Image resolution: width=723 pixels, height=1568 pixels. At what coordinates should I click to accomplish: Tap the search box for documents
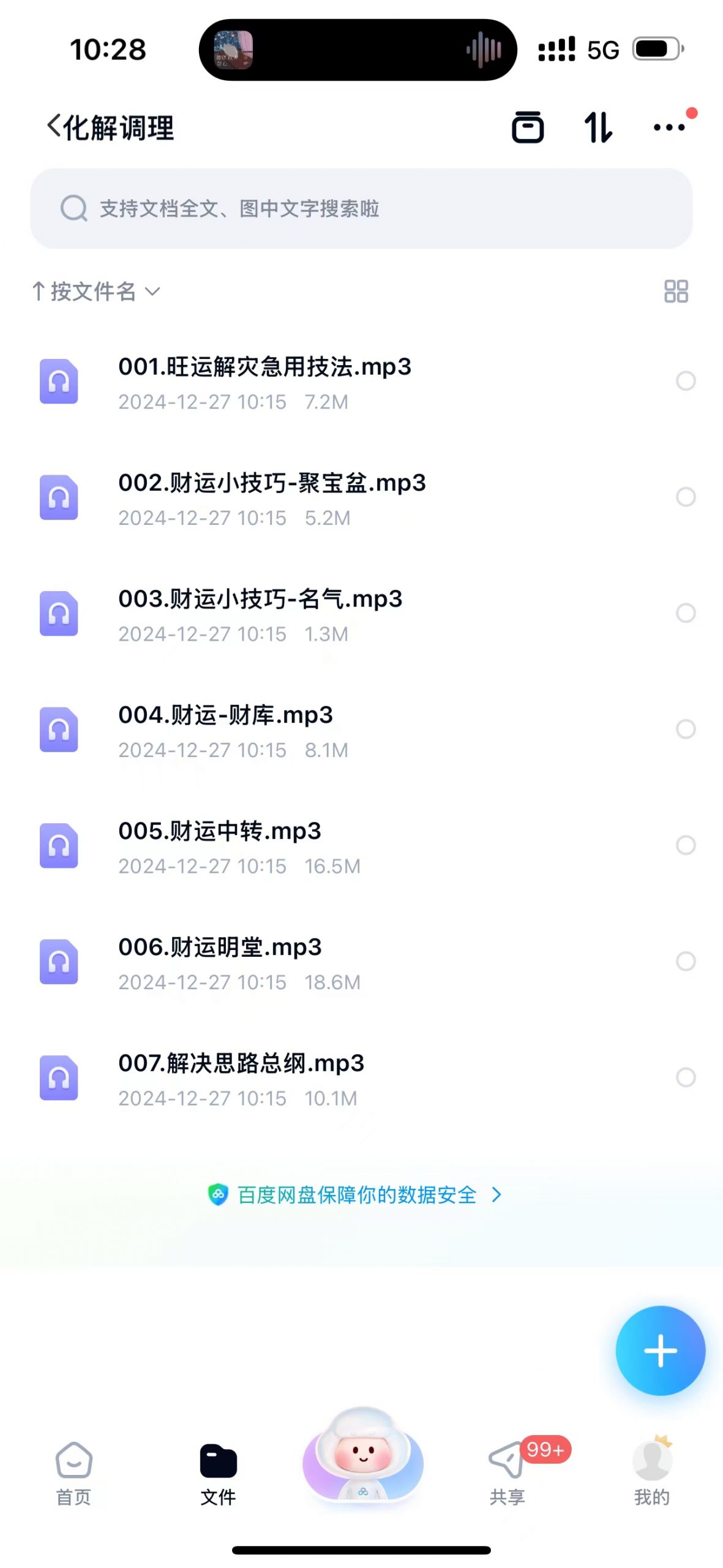[x=361, y=208]
